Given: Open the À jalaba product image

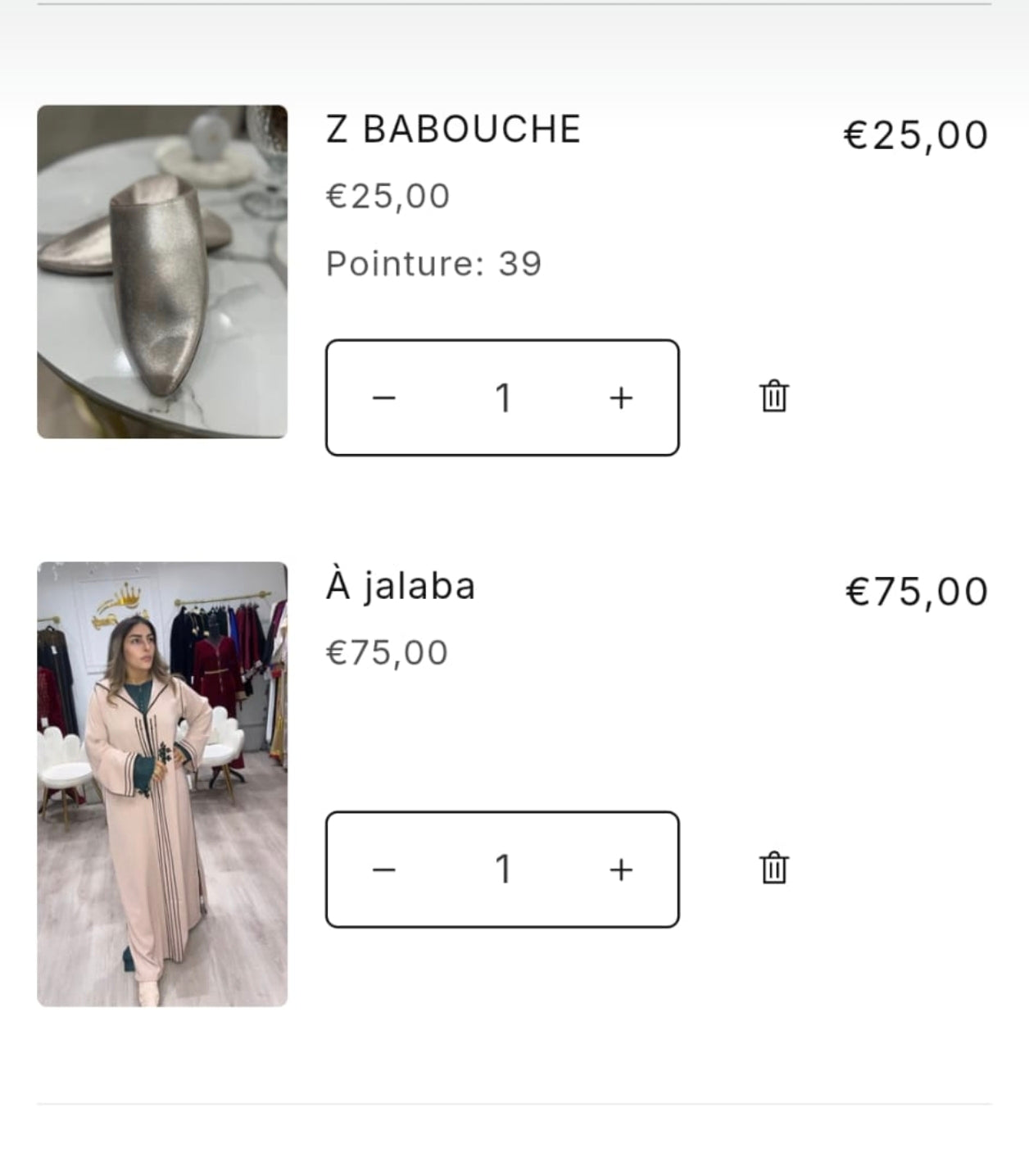Looking at the screenshot, I should (162, 783).
